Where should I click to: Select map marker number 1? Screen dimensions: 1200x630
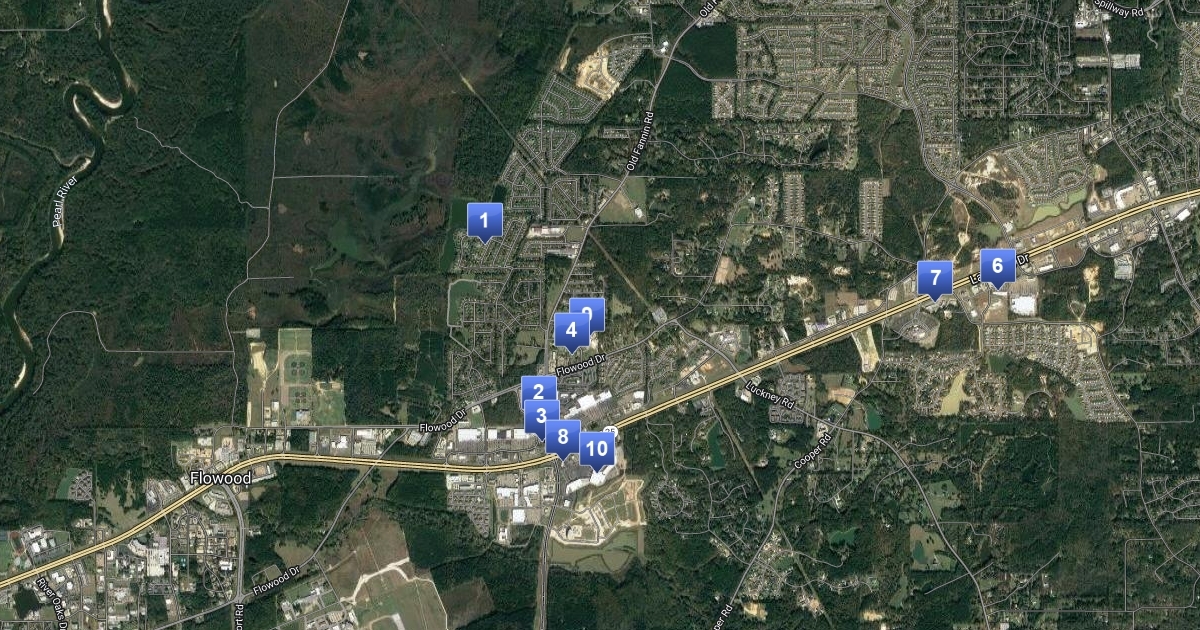[x=485, y=220]
